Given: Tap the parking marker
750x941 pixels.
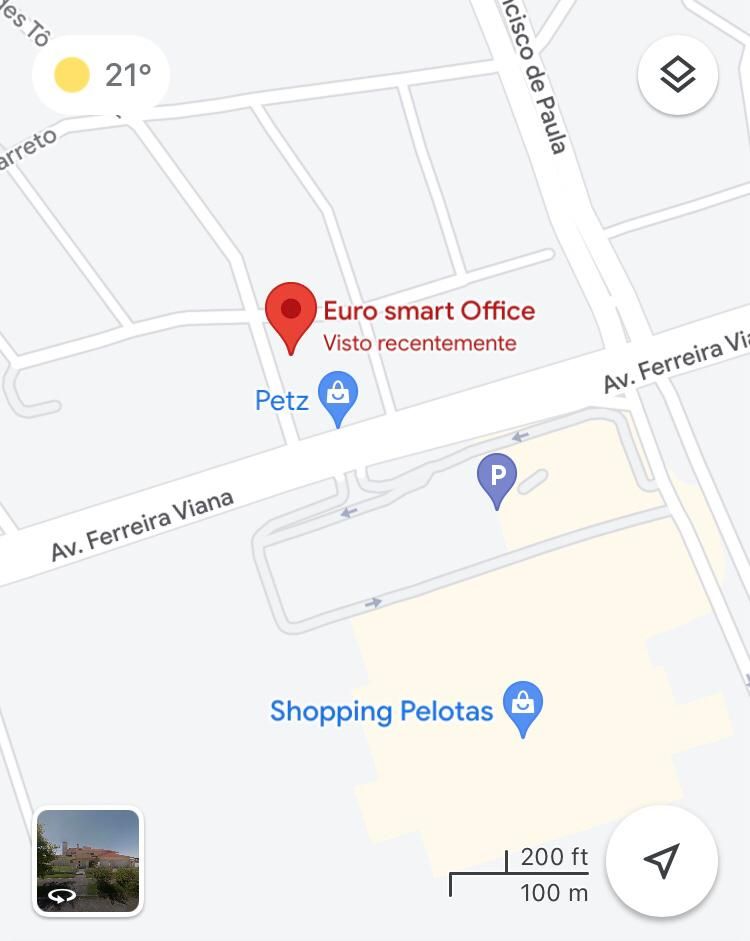Looking at the screenshot, I should (497, 477).
